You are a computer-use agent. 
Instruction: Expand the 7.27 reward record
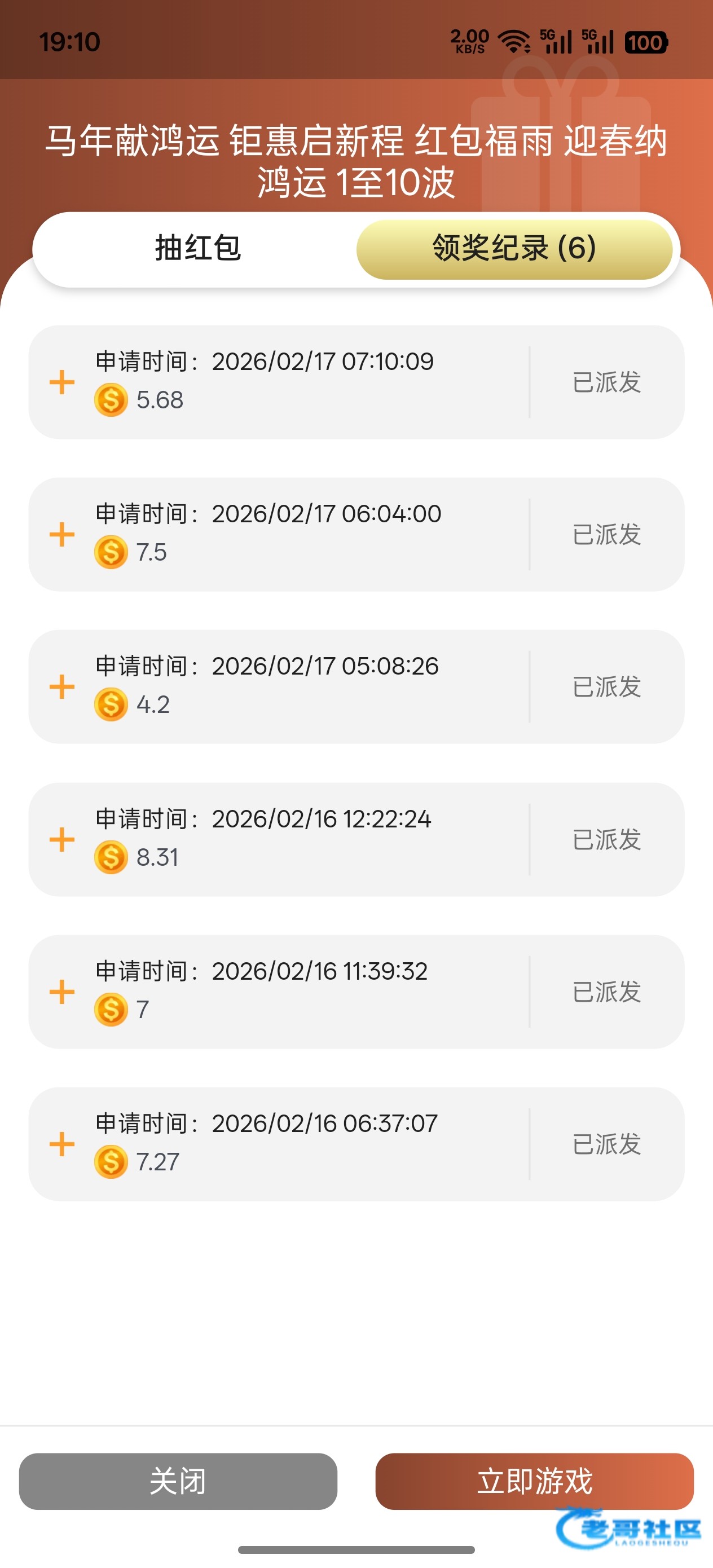(62, 1144)
